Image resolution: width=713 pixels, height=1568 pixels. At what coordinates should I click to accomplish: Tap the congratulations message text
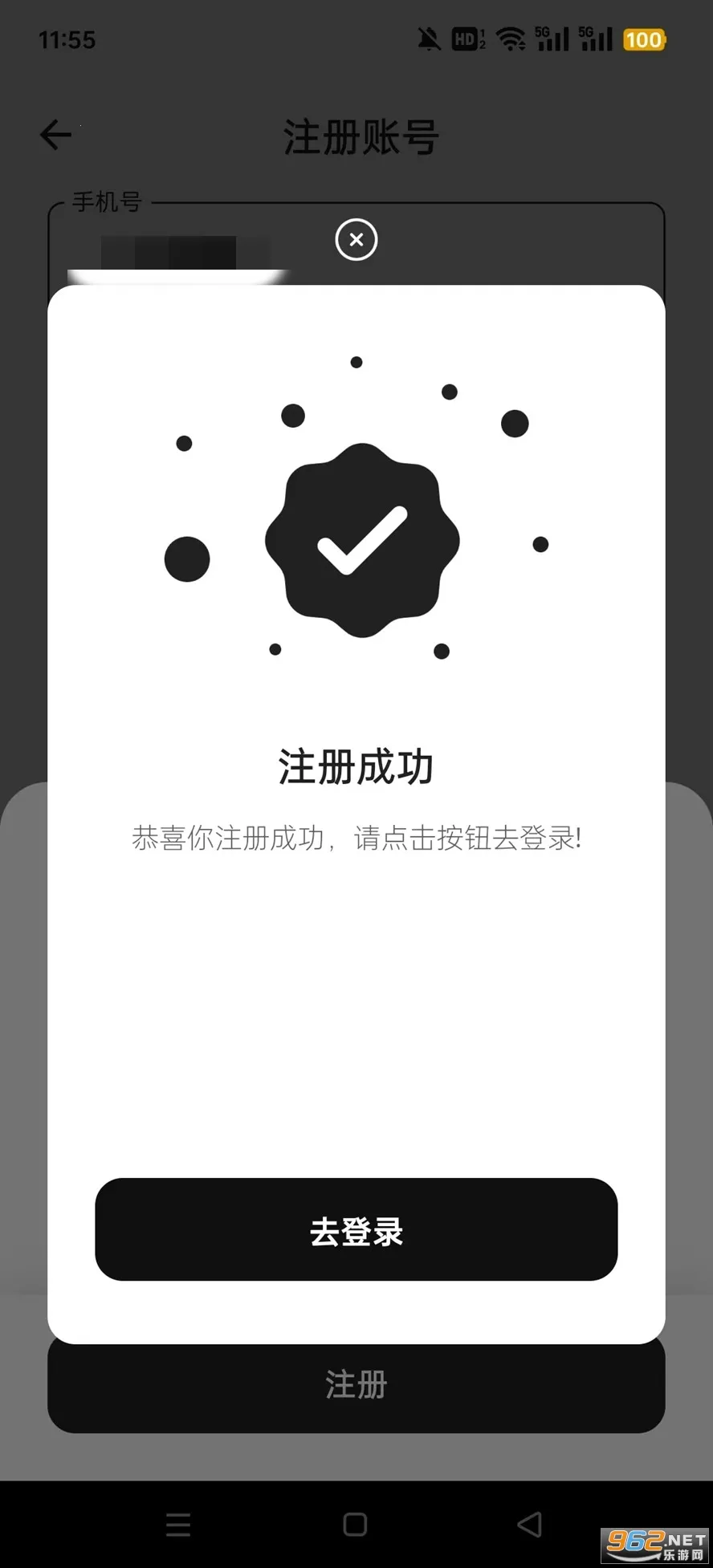356,839
